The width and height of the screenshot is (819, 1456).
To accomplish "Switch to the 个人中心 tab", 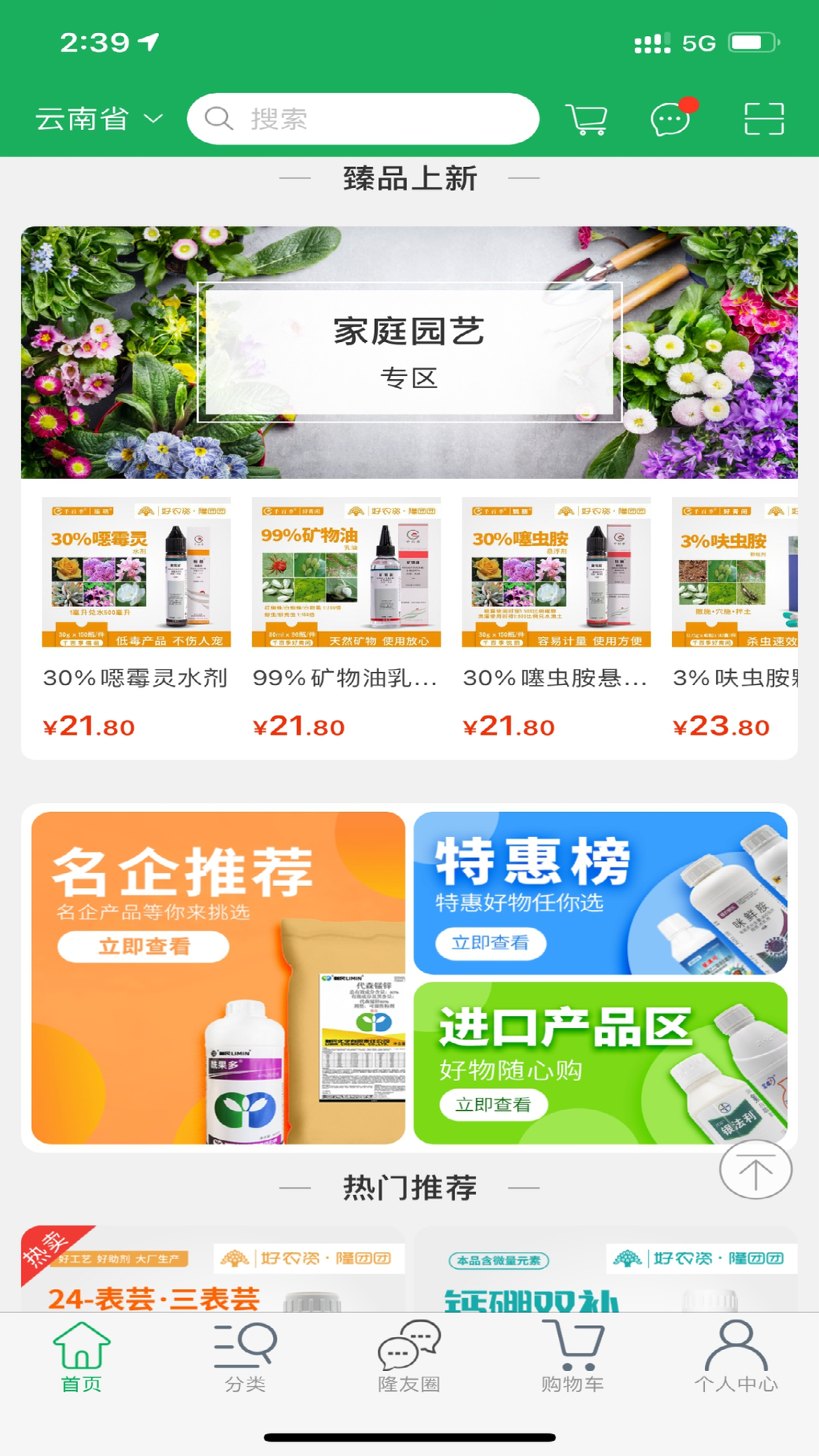I will (x=735, y=1357).
